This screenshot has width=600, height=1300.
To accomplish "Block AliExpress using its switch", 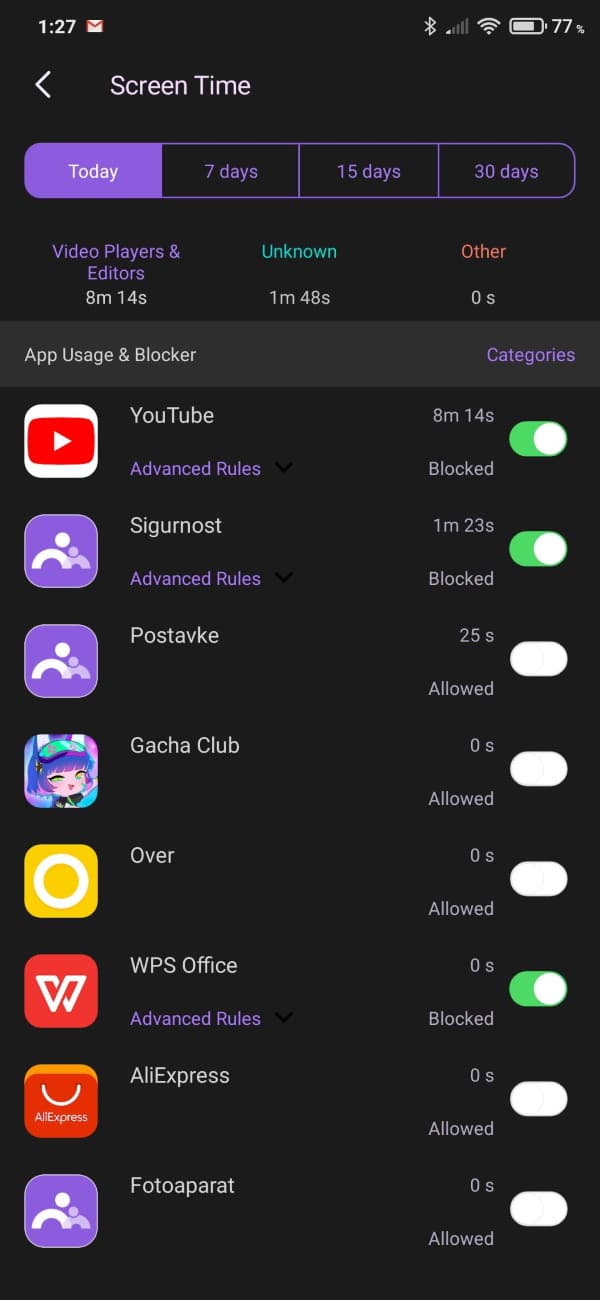I will pyautogui.click(x=538, y=1099).
